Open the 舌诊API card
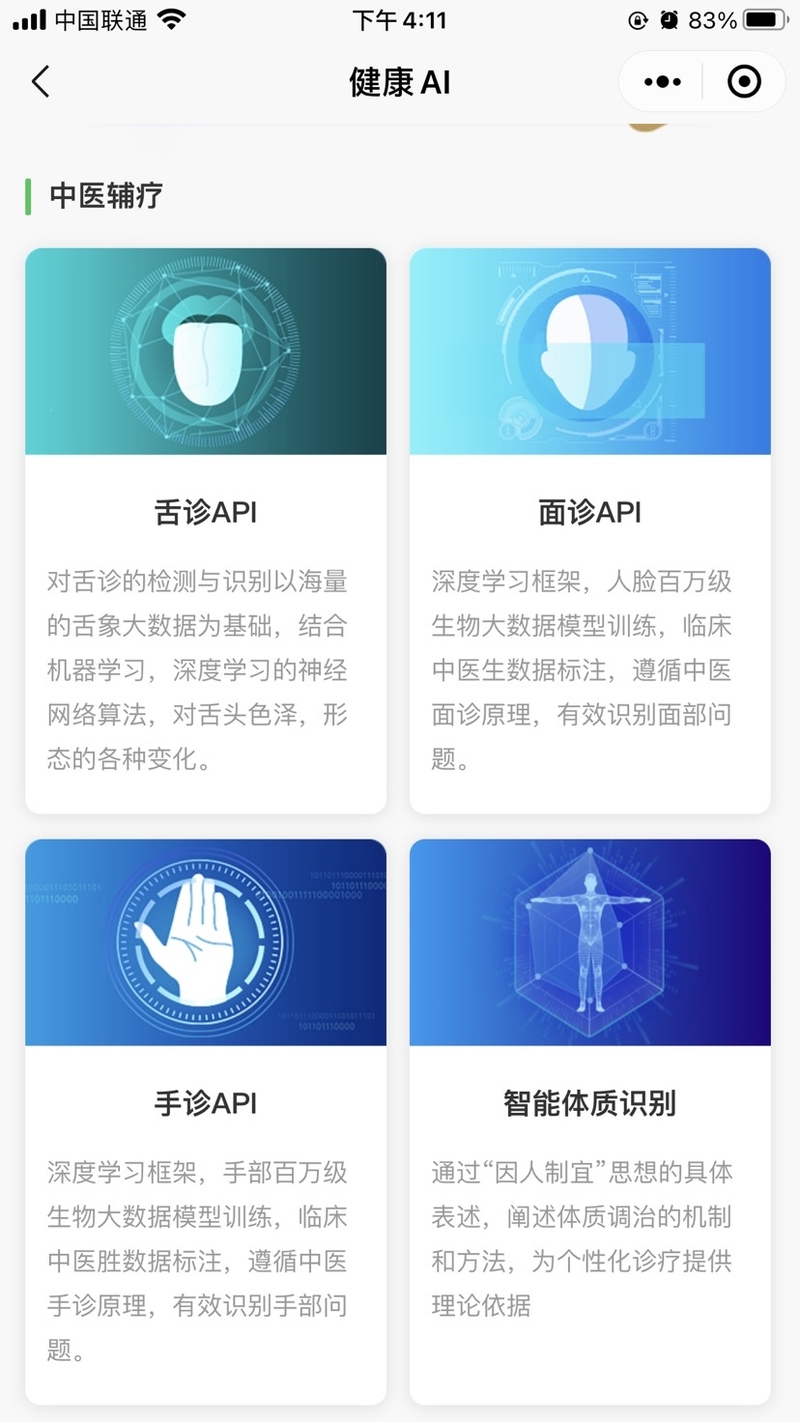 206,531
